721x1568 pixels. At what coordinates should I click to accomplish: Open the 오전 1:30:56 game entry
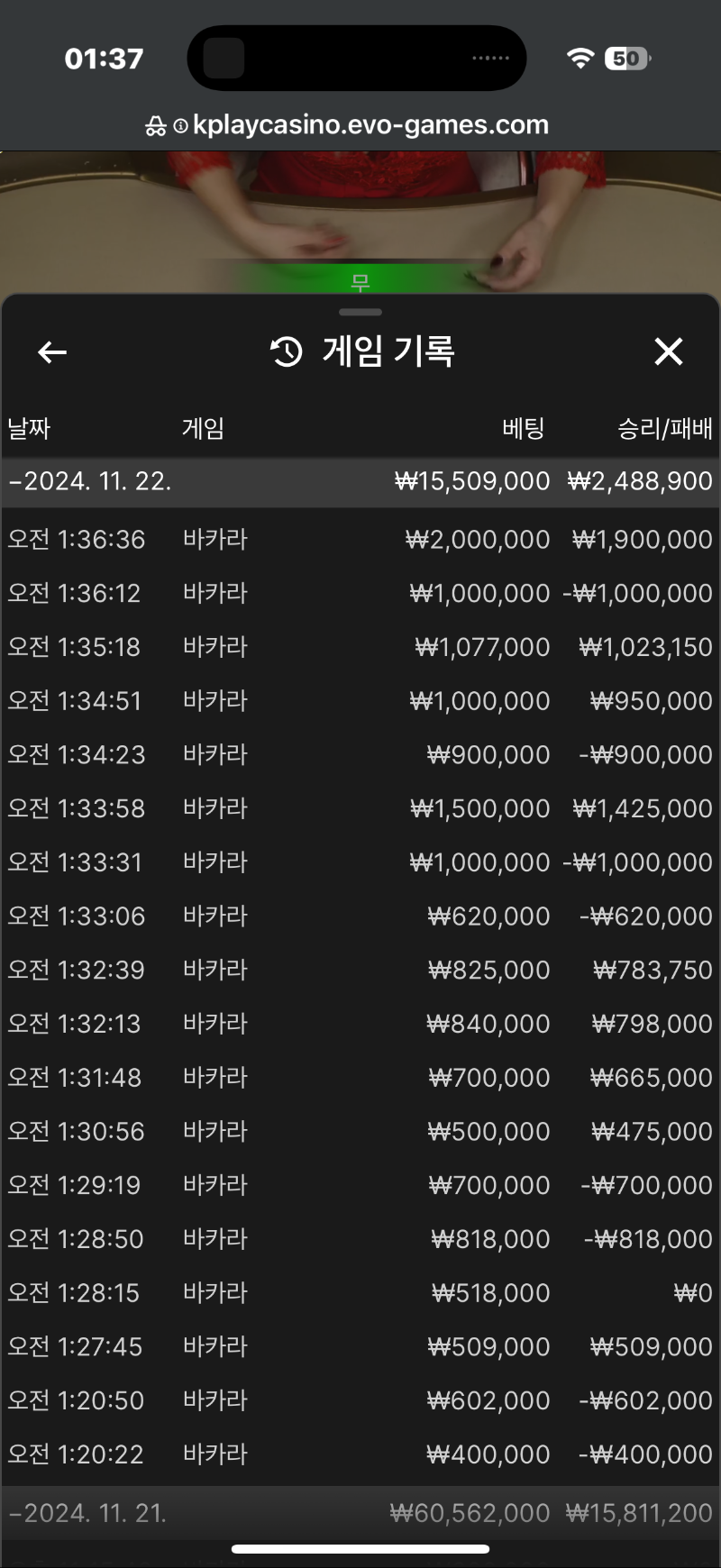coord(360,1131)
